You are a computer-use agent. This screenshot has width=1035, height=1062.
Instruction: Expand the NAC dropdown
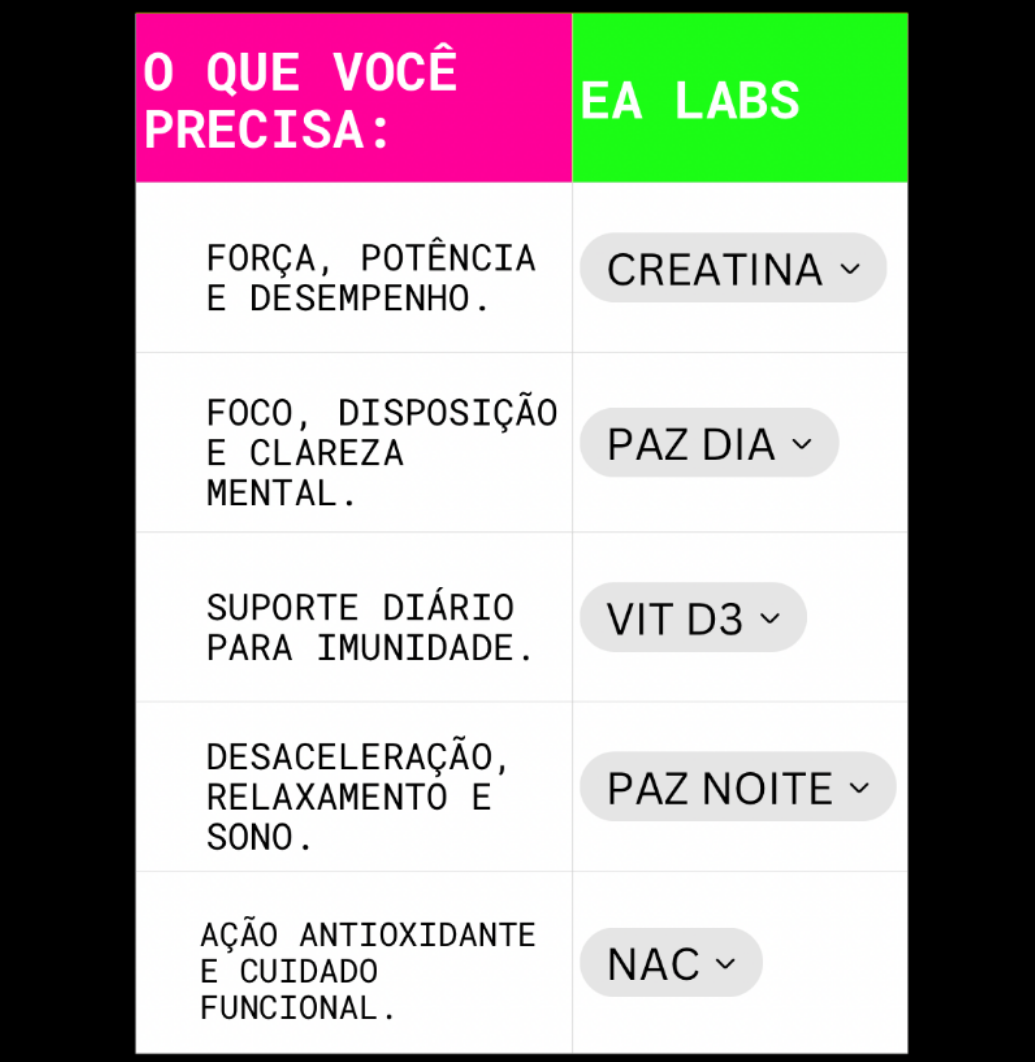tap(671, 962)
